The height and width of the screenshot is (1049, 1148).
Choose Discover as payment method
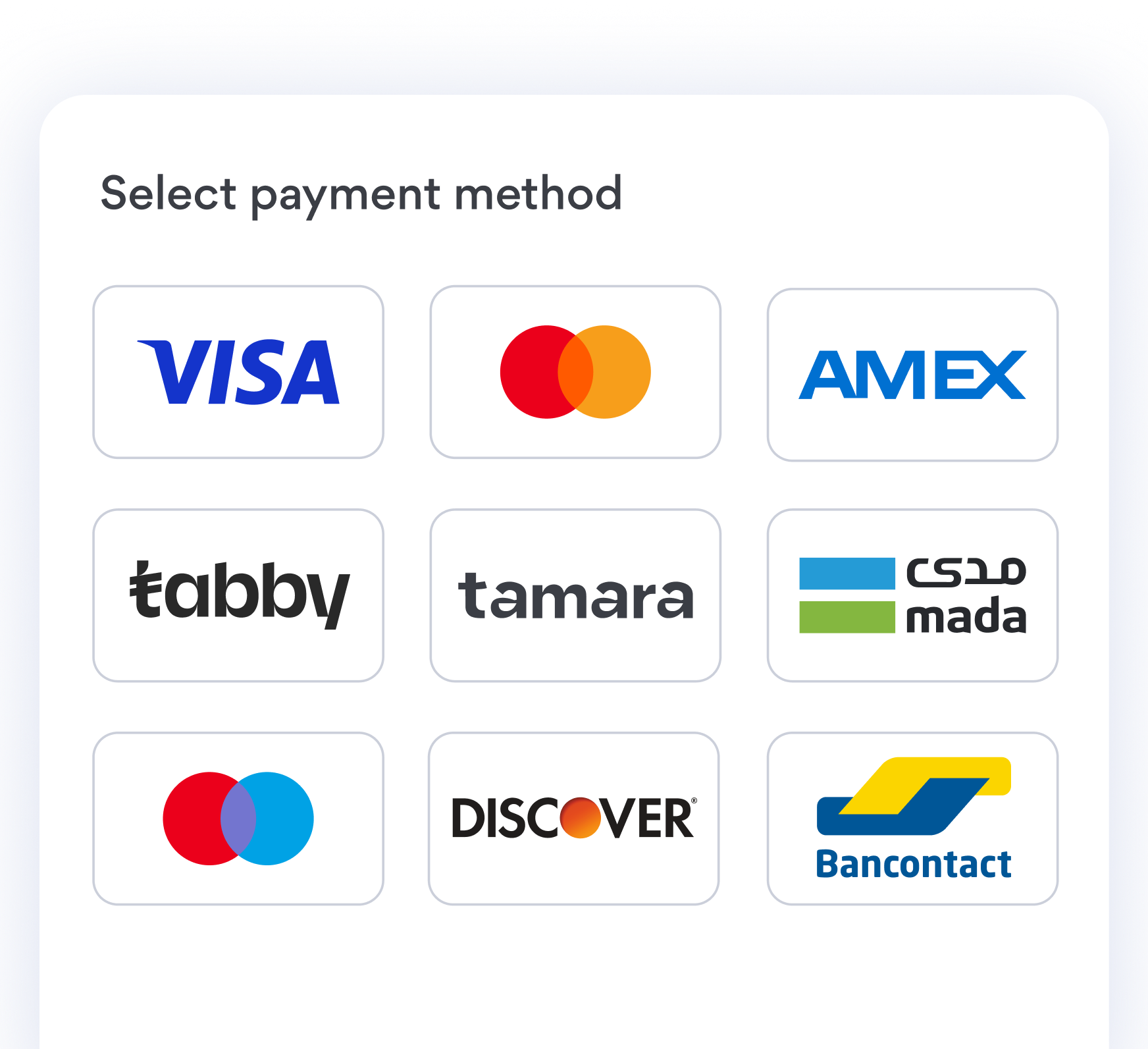[x=573, y=819]
